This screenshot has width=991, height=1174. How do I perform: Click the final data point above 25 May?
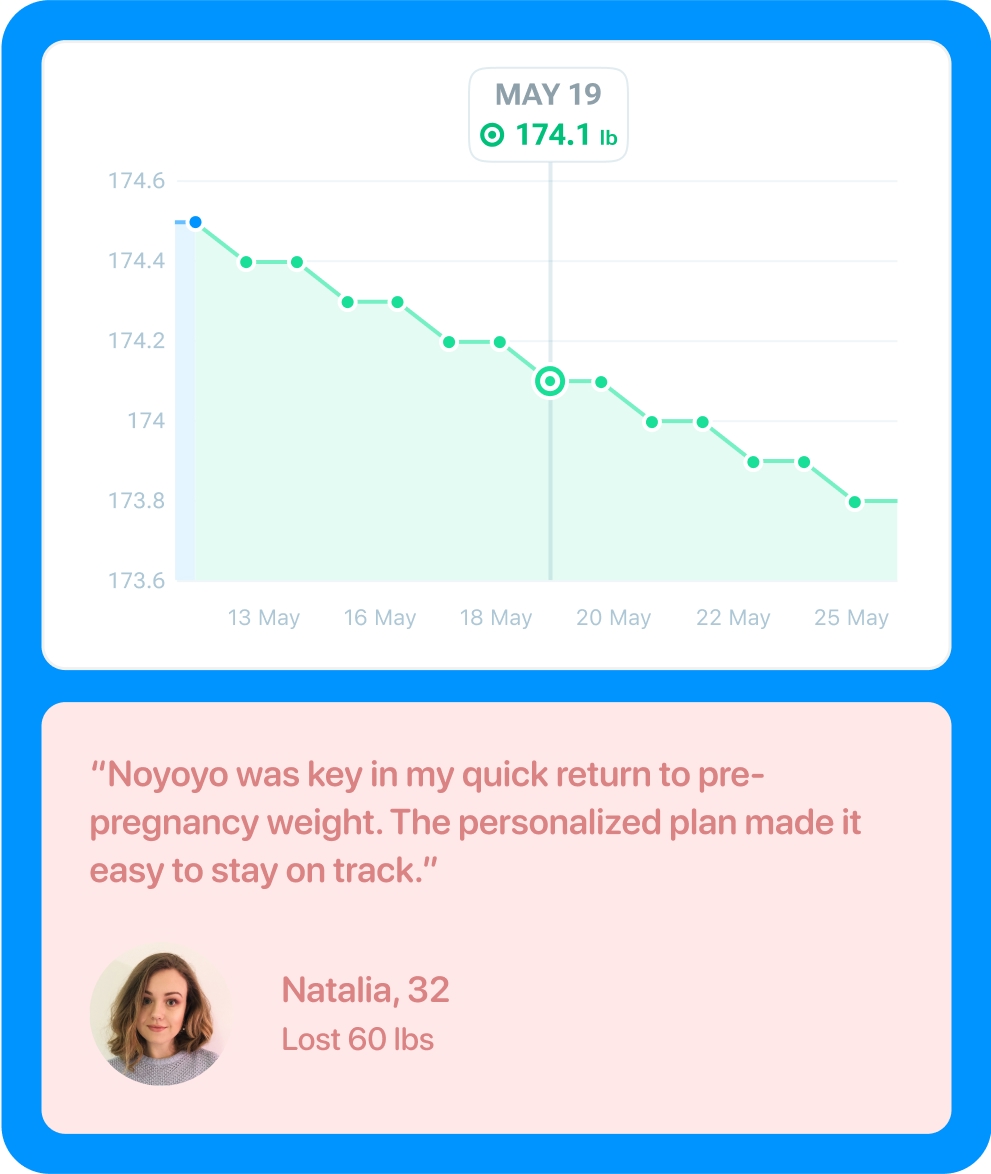[855, 501]
